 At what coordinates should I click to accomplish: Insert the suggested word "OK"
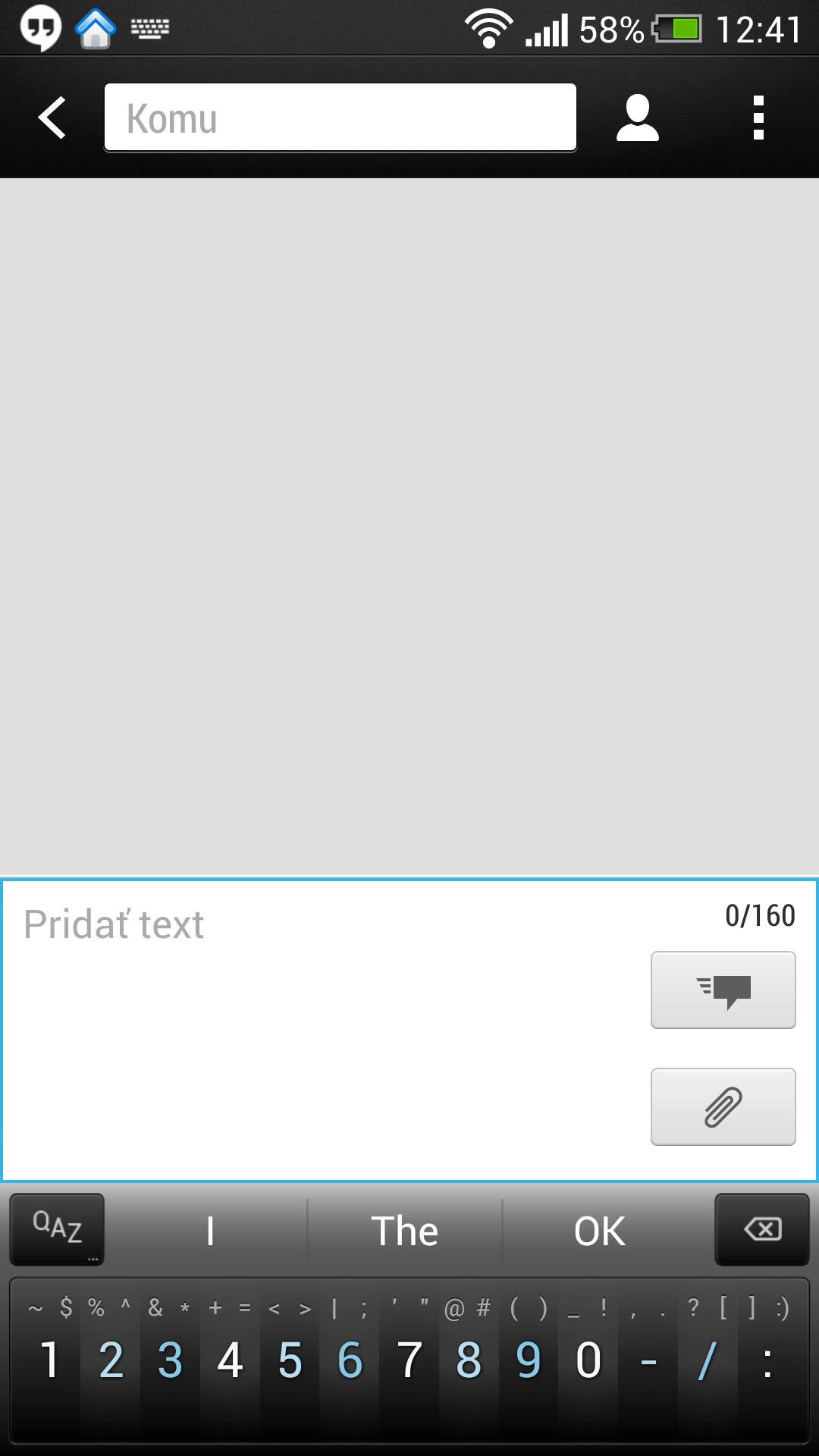click(x=599, y=1231)
